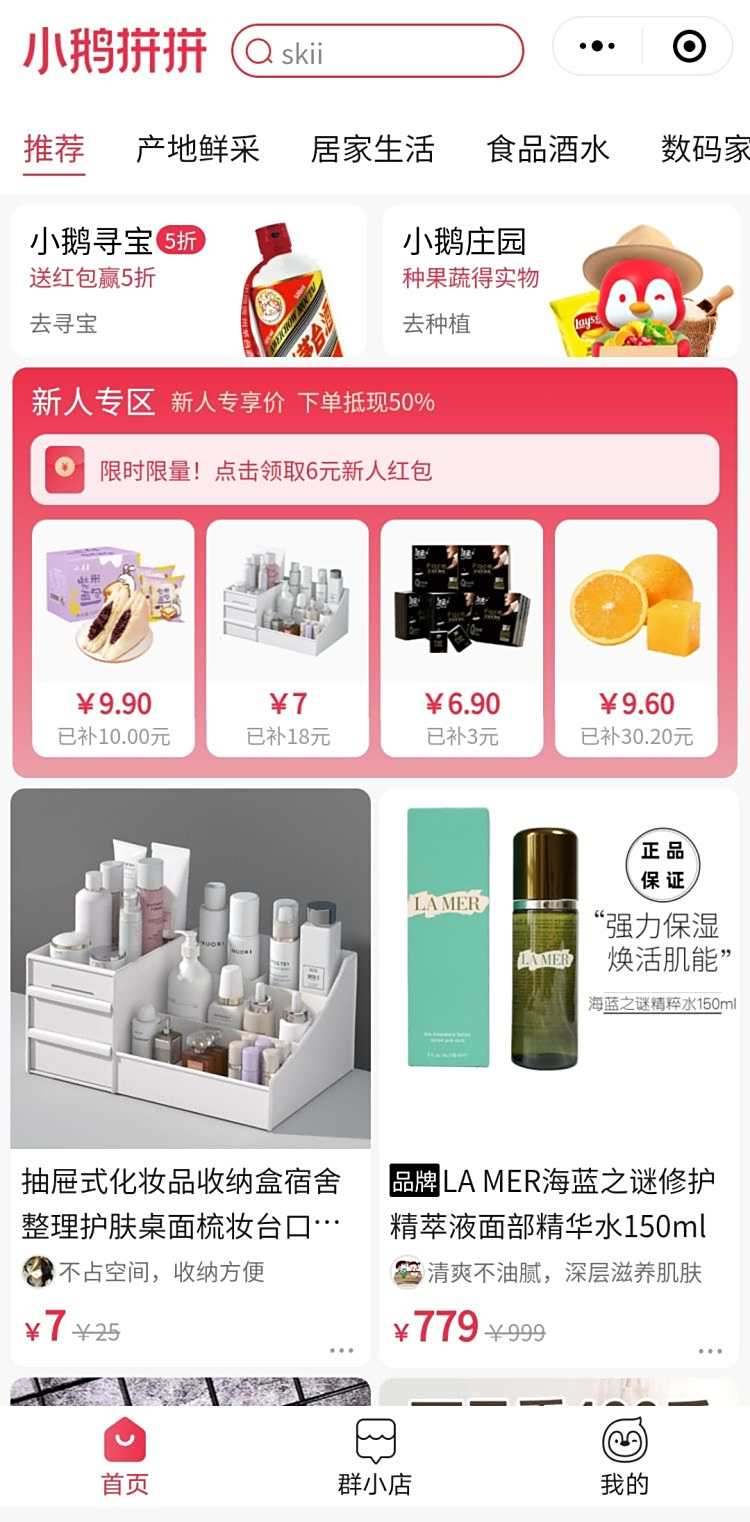Open the ¥9.60 orange product
Screen dimensions: 750x1522
pyautogui.click(x=636, y=636)
